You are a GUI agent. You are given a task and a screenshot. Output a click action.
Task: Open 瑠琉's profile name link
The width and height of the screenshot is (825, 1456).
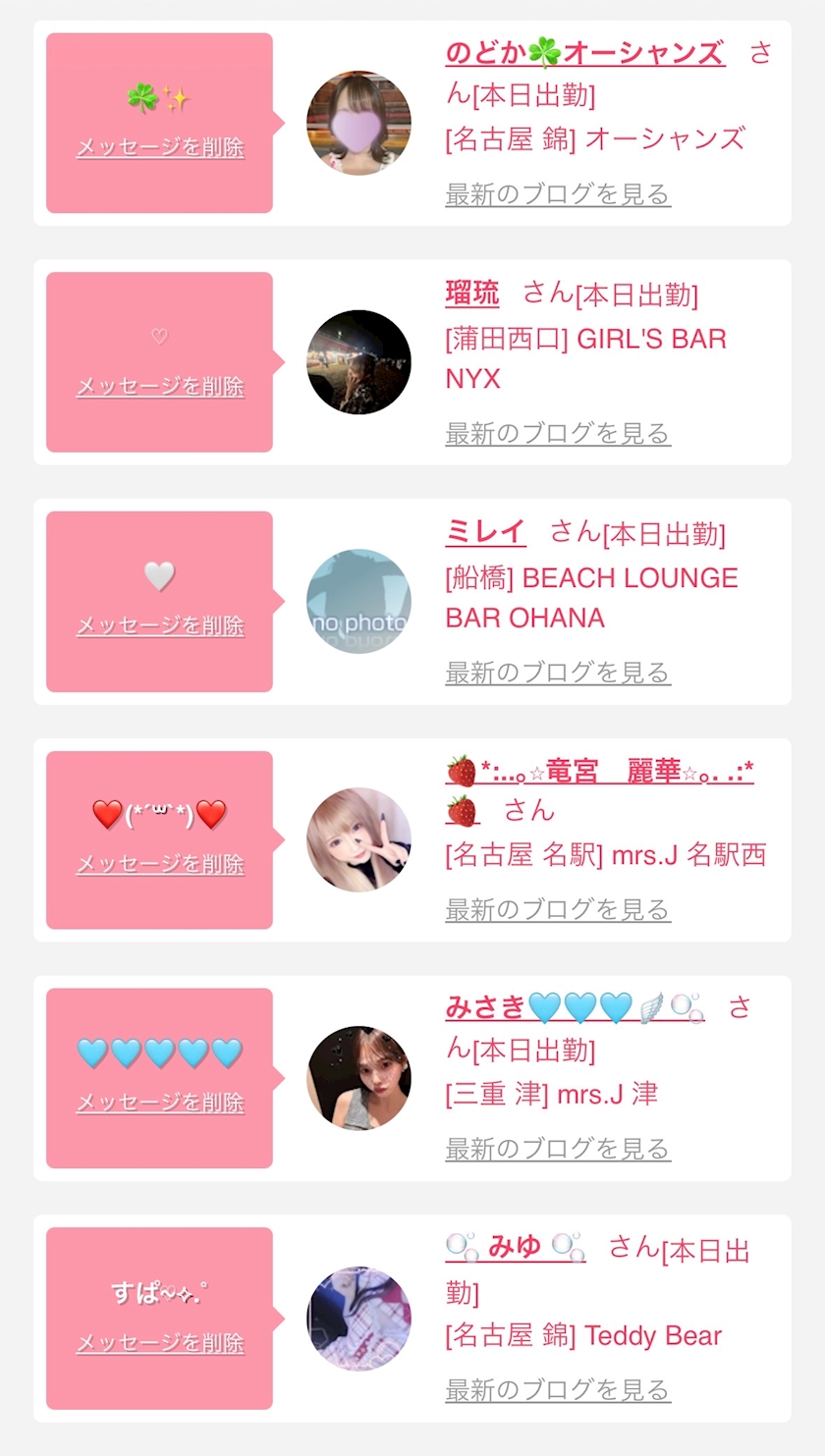[471, 293]
